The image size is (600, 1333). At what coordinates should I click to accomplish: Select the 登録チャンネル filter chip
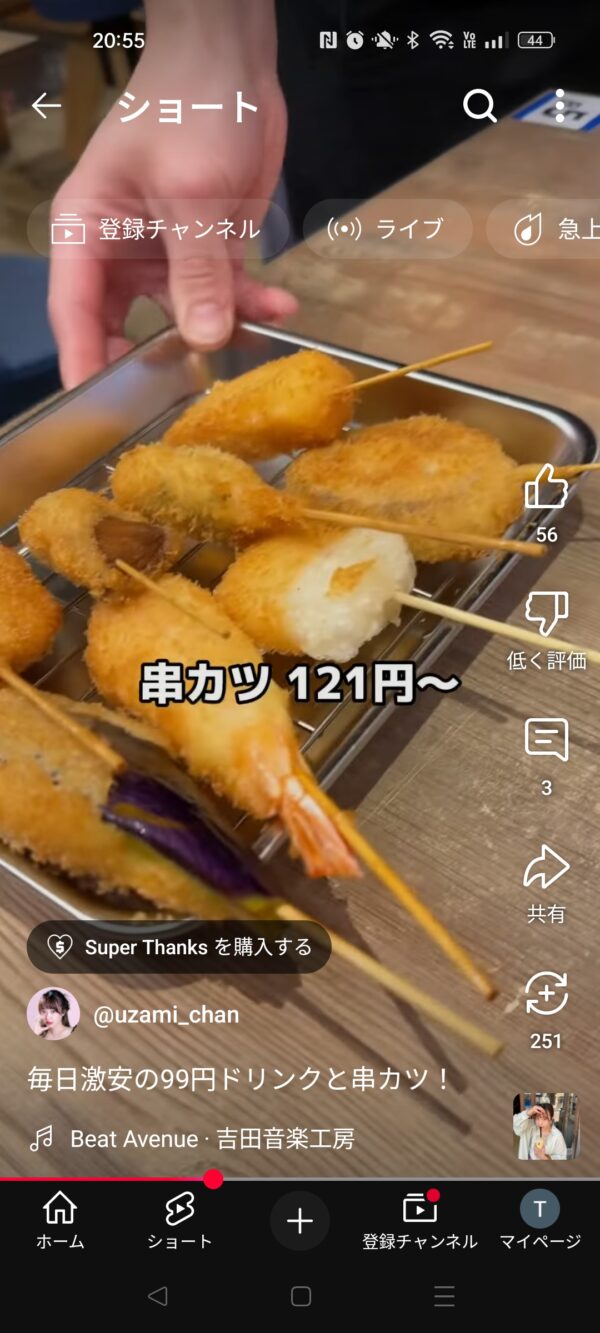click(x=157, y=229)
